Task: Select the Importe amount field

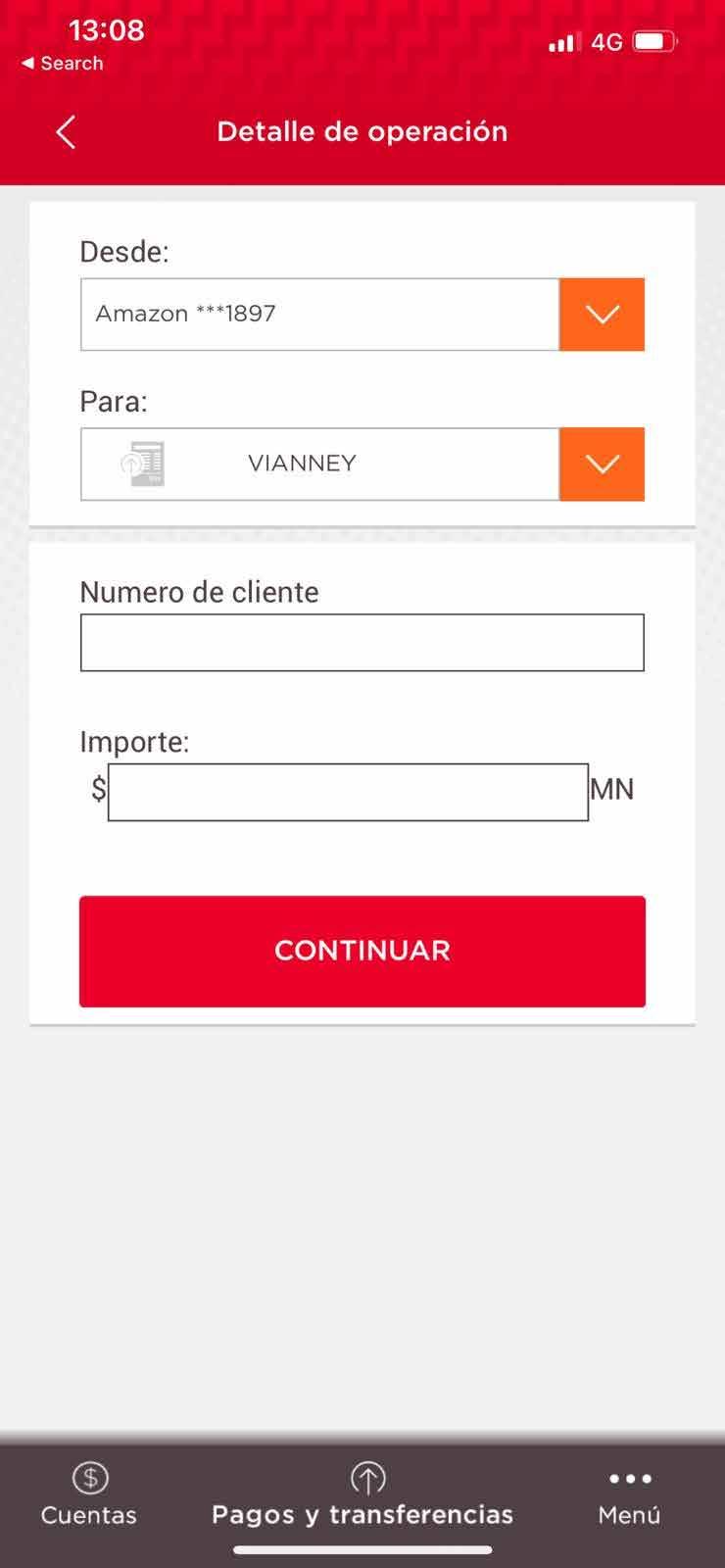Action: [348, 792]
